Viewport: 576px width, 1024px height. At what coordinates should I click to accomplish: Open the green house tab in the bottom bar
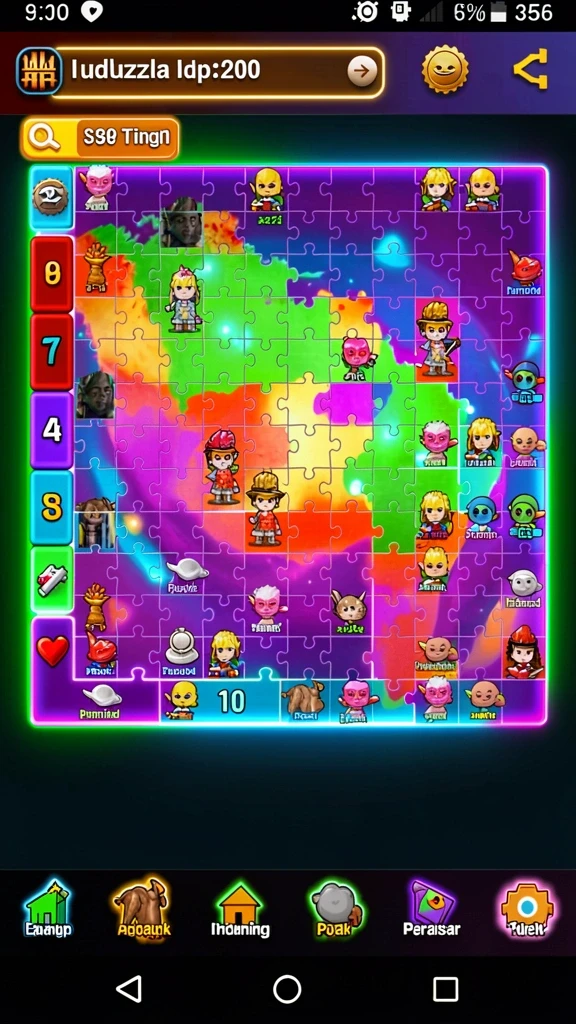46,908
